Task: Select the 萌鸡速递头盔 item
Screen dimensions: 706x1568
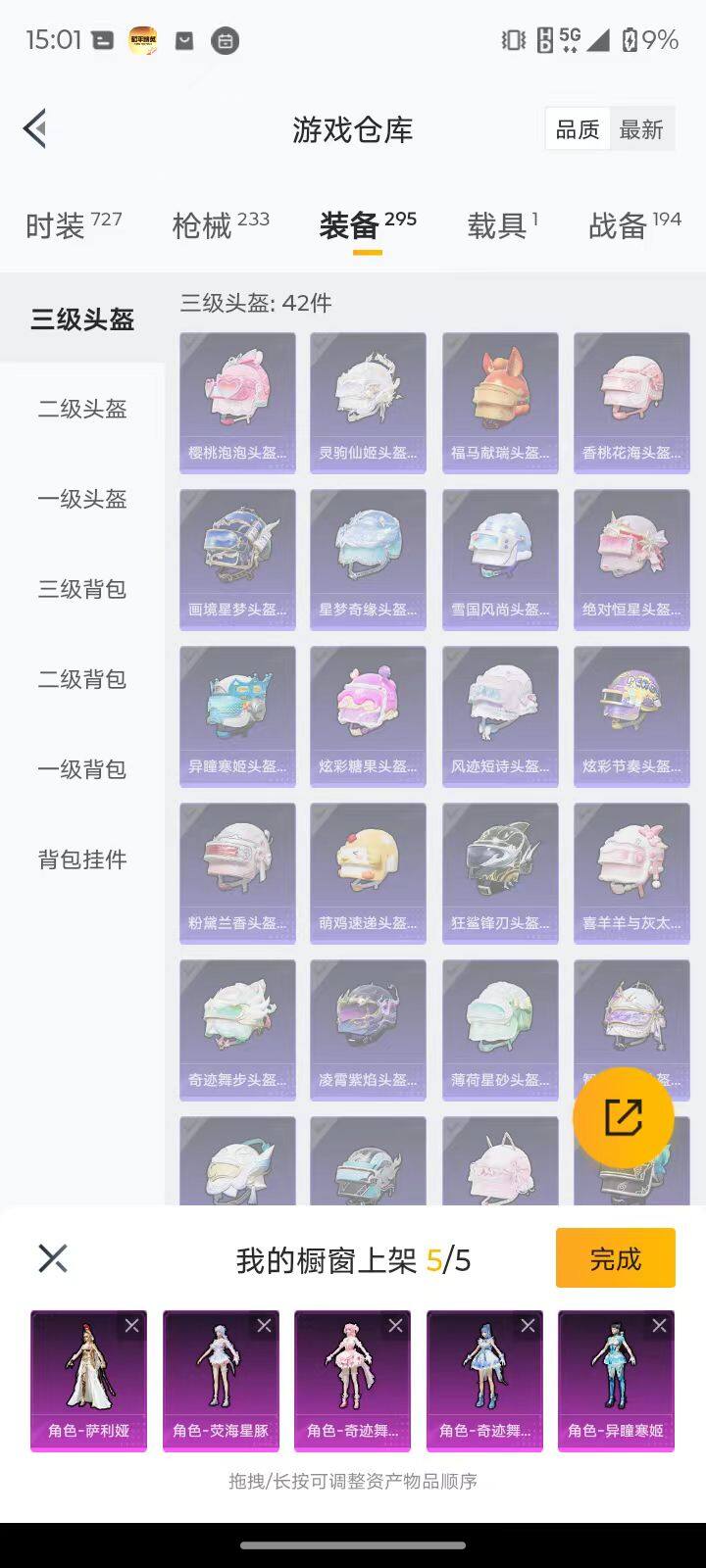Action: (368, 872)
